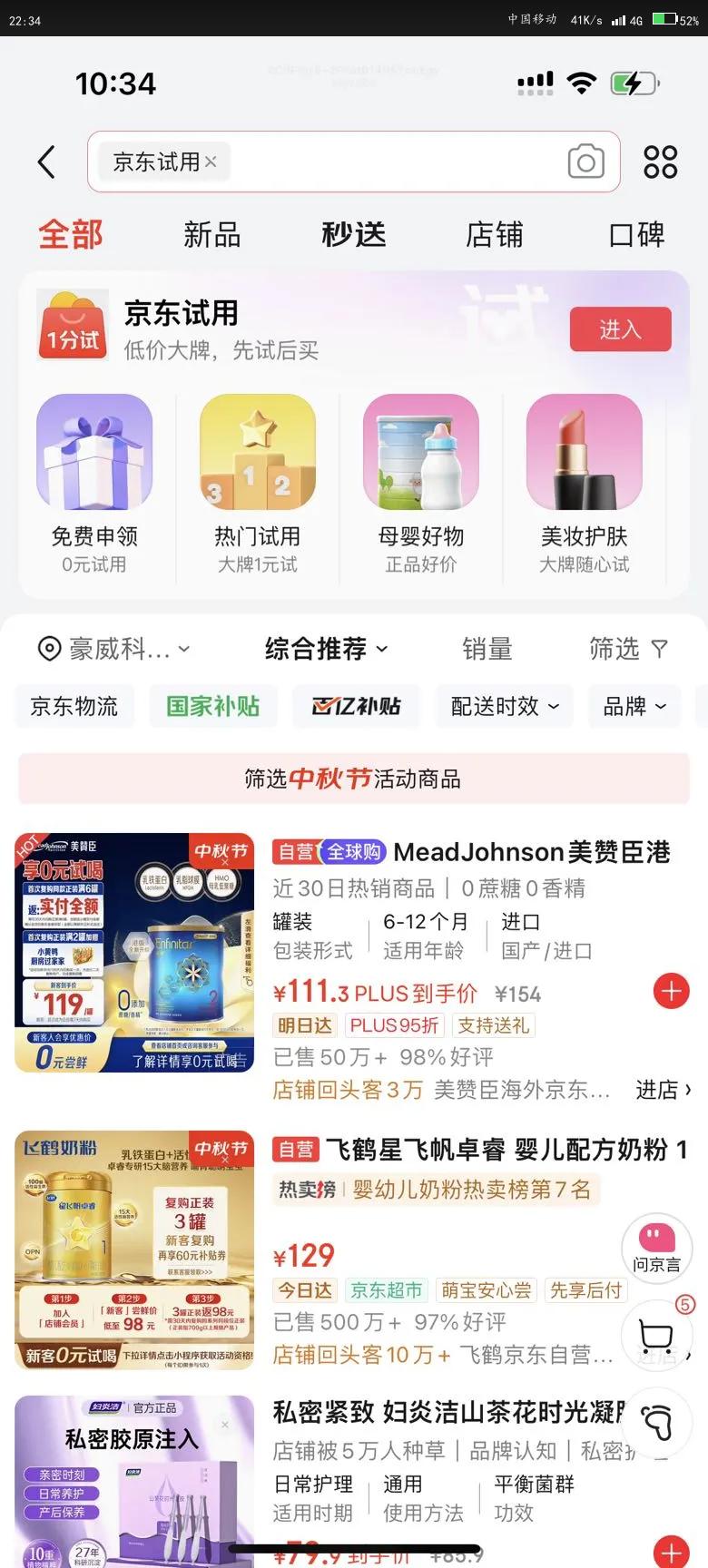Expand the 配送时效 dropdown chip
This screenshot has height=1568, width=708.
505,706
